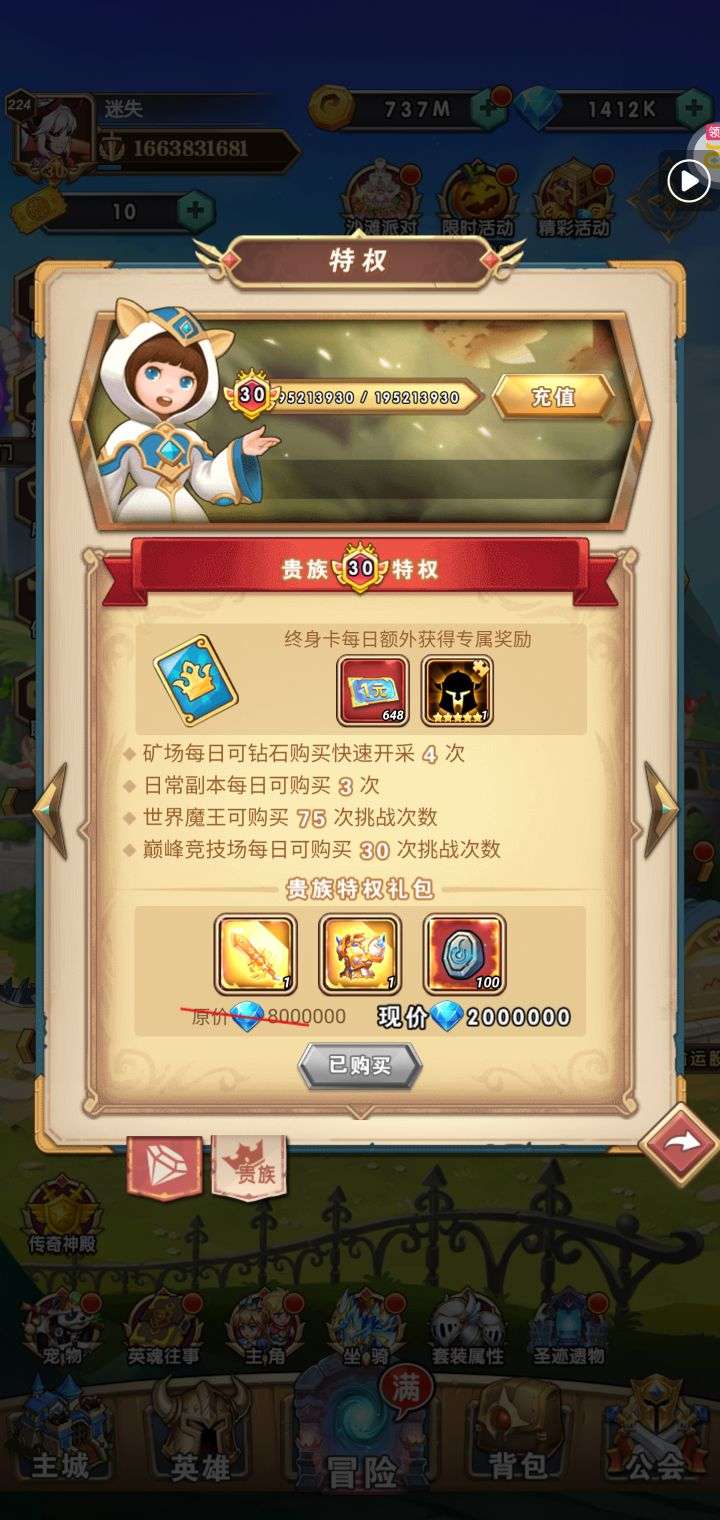This screenshot has width=720, height=1520.
Task: Switch to the diamond recharge tab
Action: [165, 1168]
